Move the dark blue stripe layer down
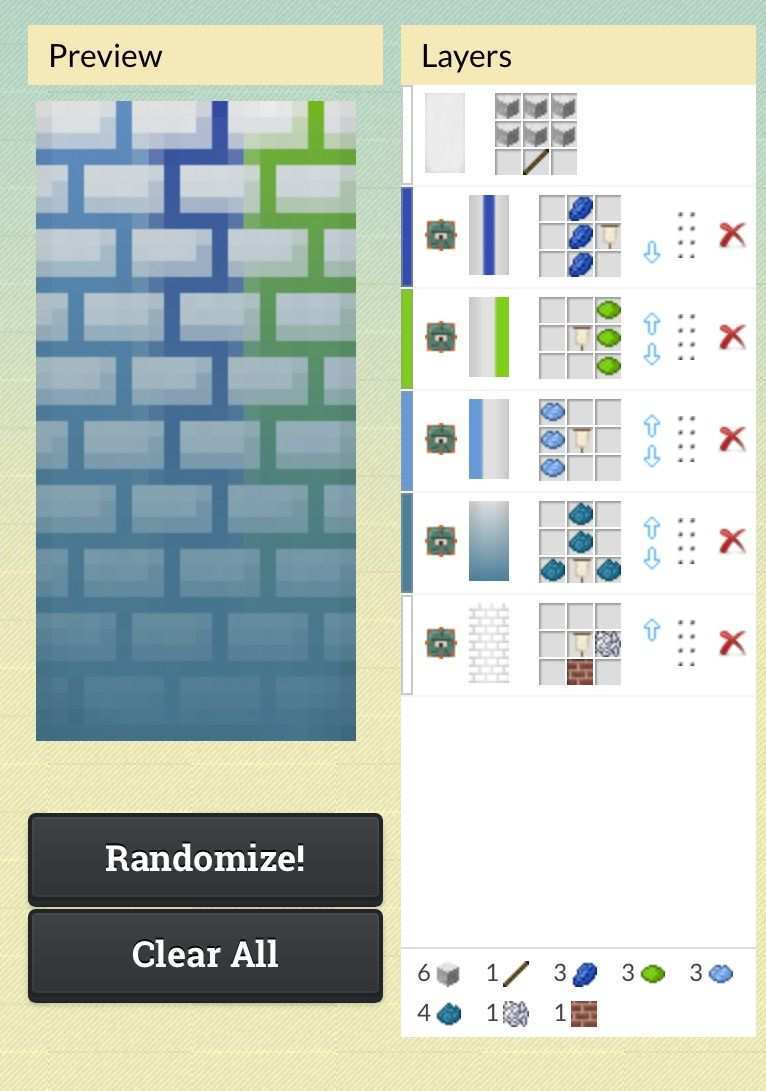This screenshot has width=766, height=1091. 652,253
